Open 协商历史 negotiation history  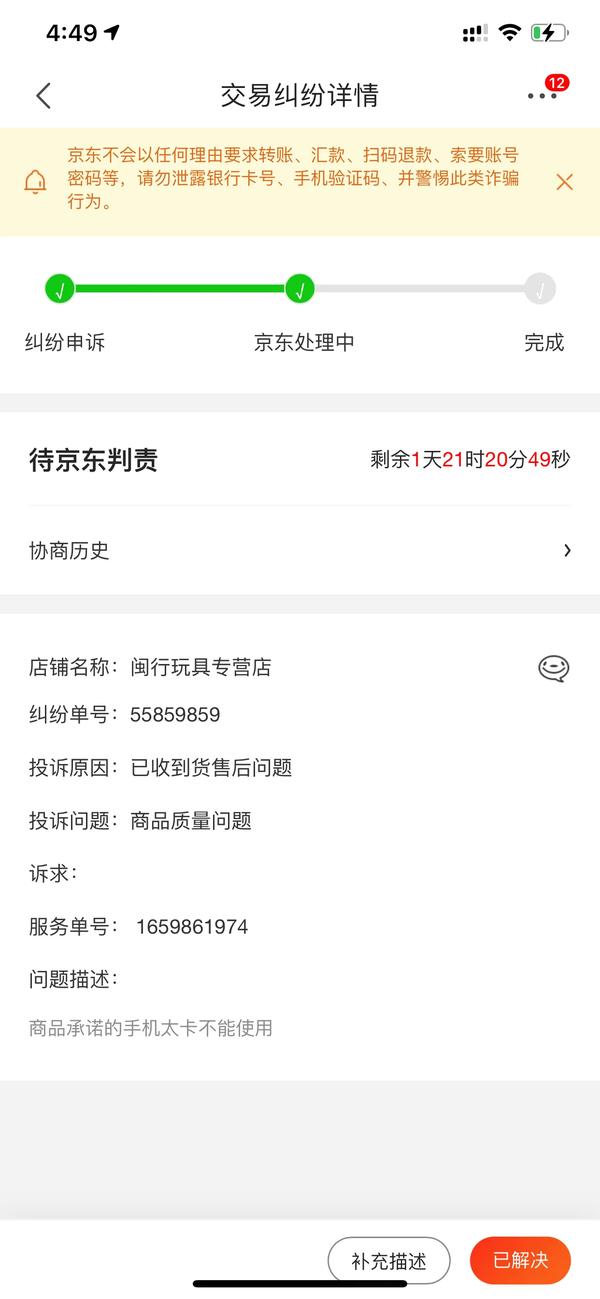(300, 550)
